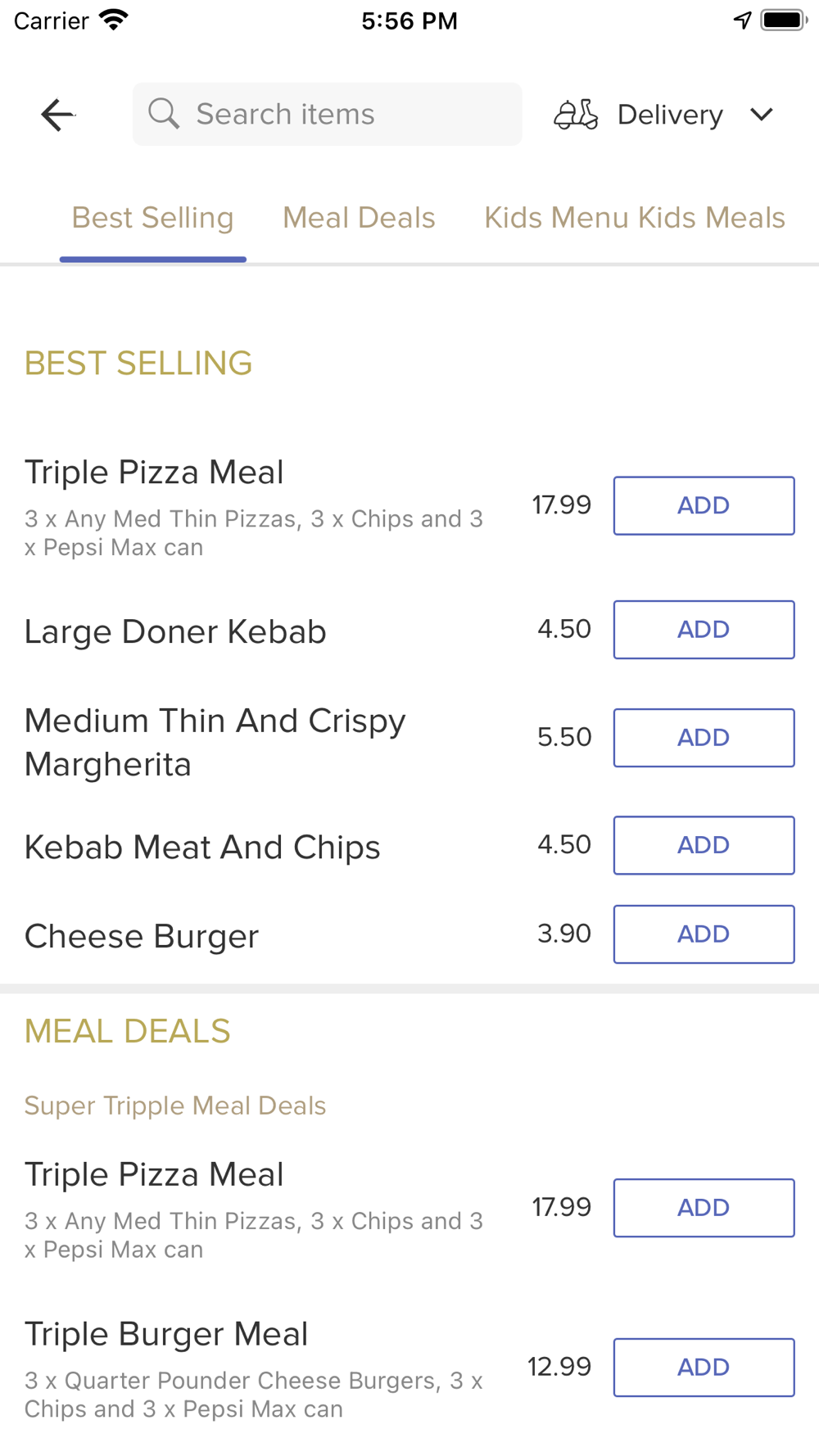Go back using the arrow icon

pyautogui.click(x=57, y=115)
